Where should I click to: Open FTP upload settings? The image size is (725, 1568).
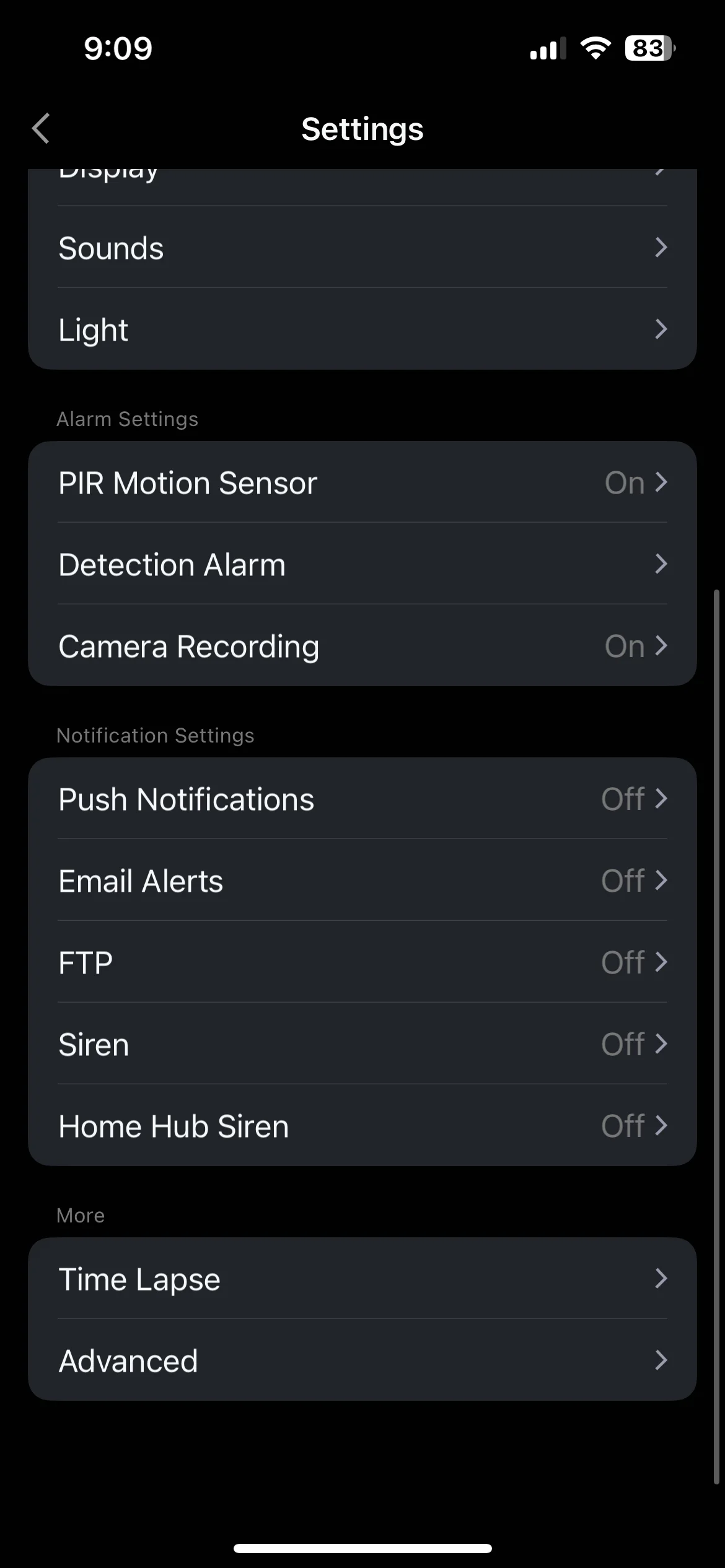[x=362, y=962]
